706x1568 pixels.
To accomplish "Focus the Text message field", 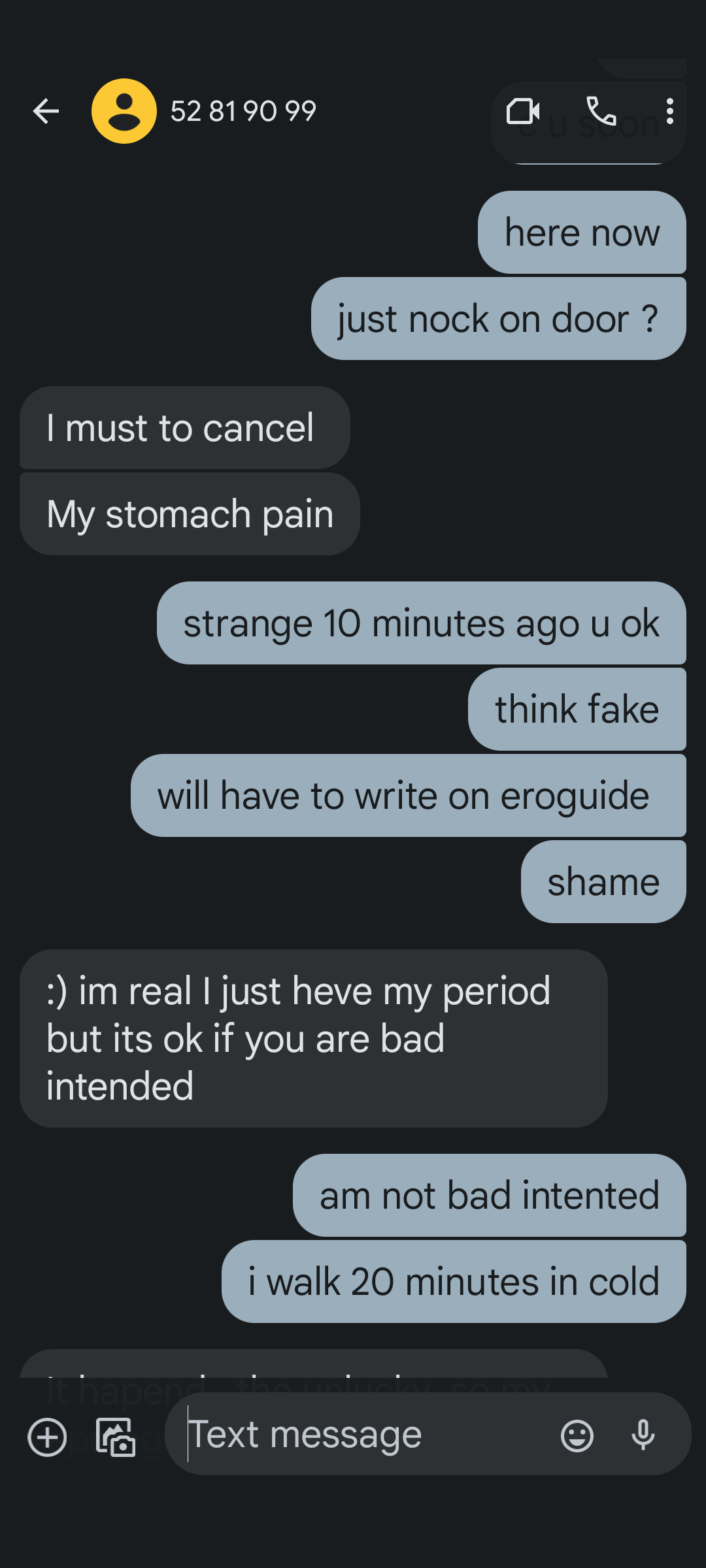I will (x=366, y=1435).
